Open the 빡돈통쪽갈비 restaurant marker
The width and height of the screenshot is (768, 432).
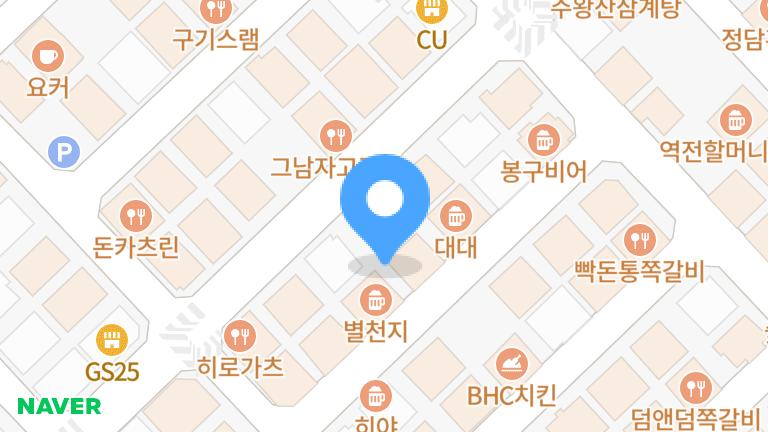click(640, 239)
